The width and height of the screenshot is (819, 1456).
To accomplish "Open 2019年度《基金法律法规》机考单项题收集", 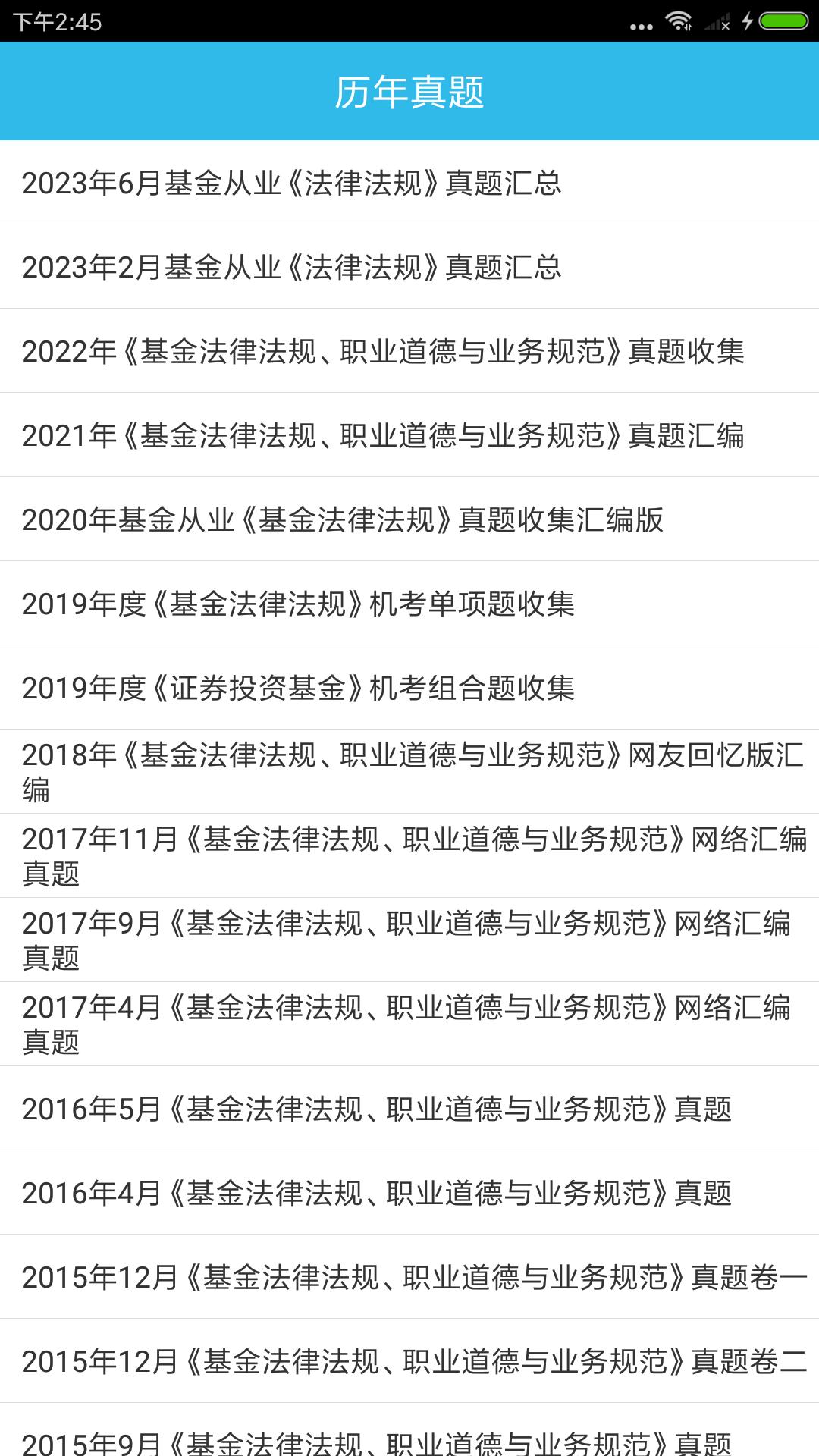I will [x=409, y=604].
